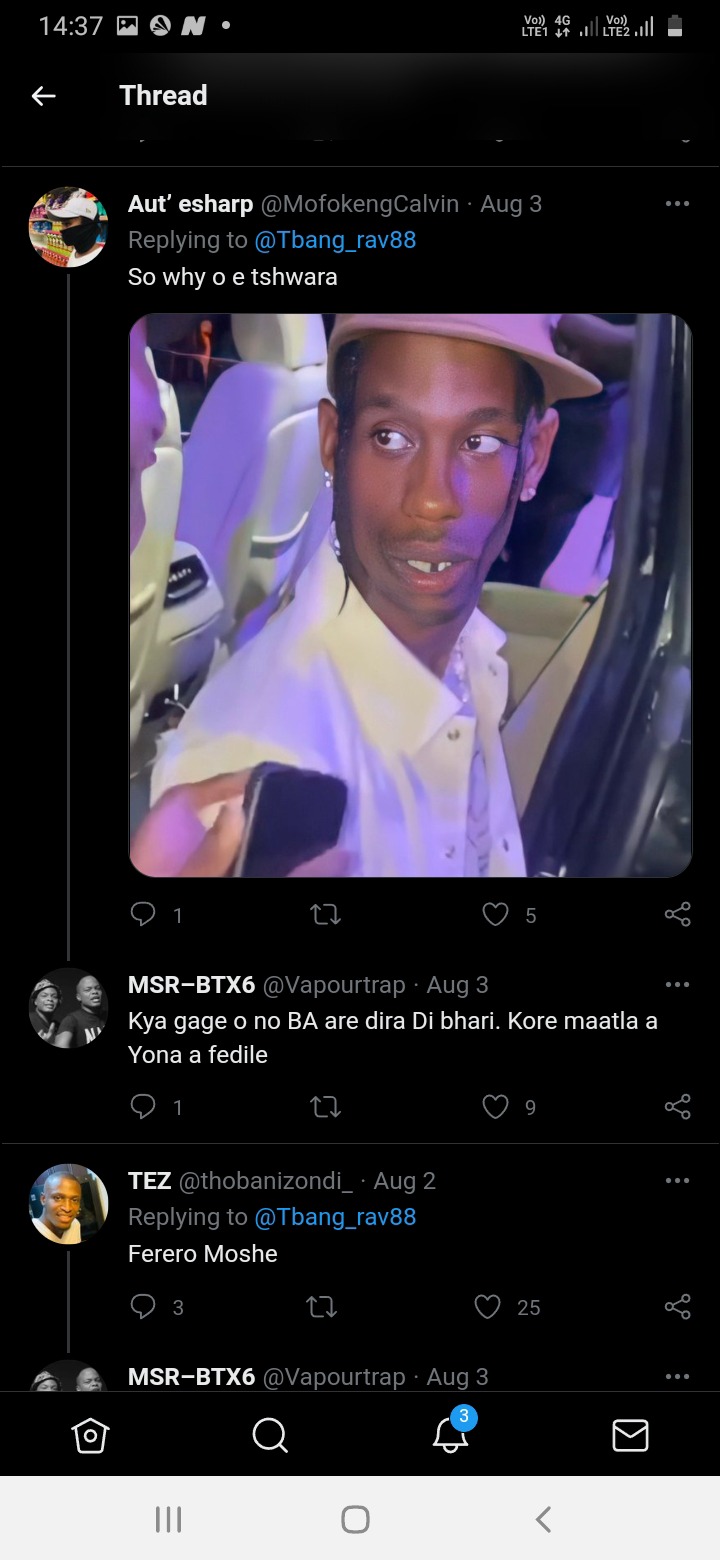The height and width of the screenshot is (1560, 720).
Task: Switch to the Home tab
Action: pos(90,1436)
